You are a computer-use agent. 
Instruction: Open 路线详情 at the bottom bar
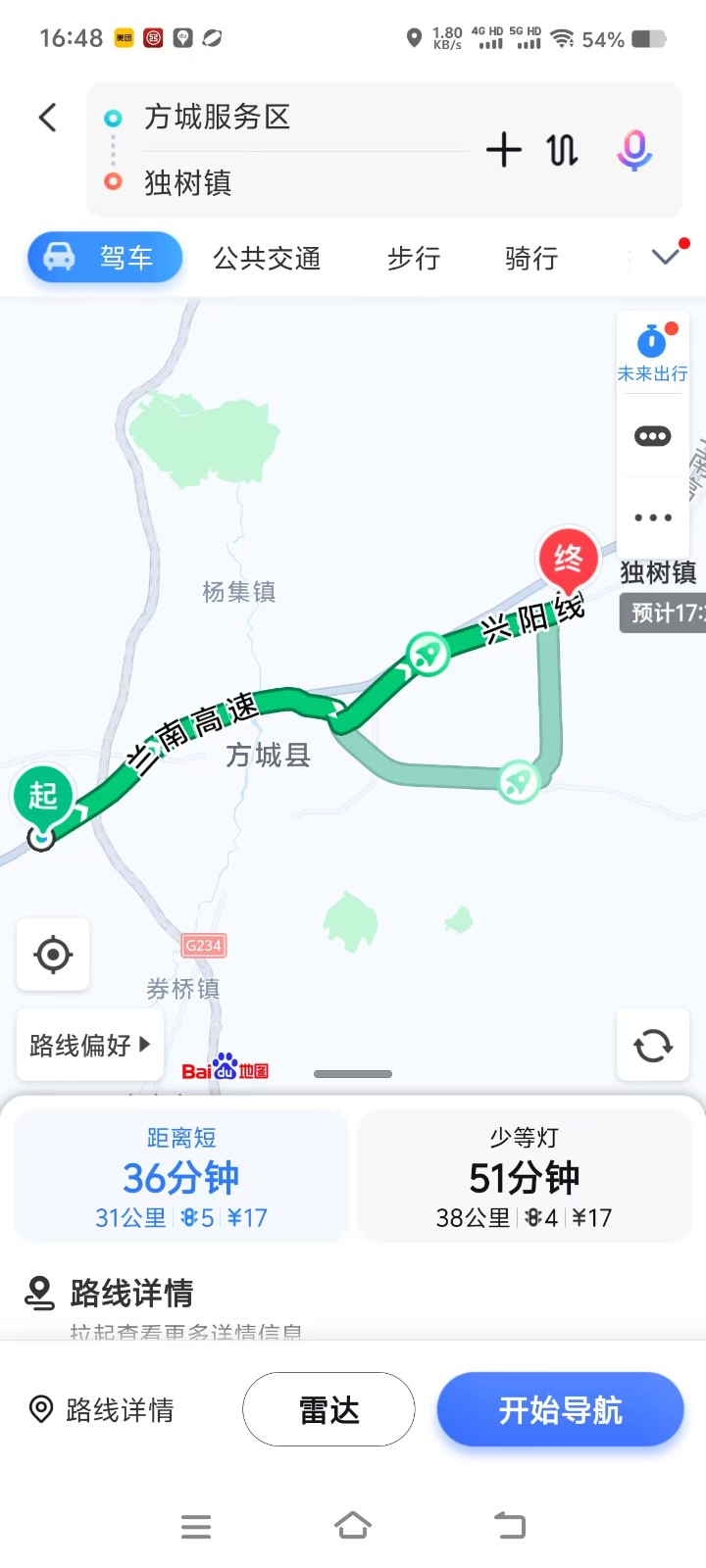coord(103,1410)
